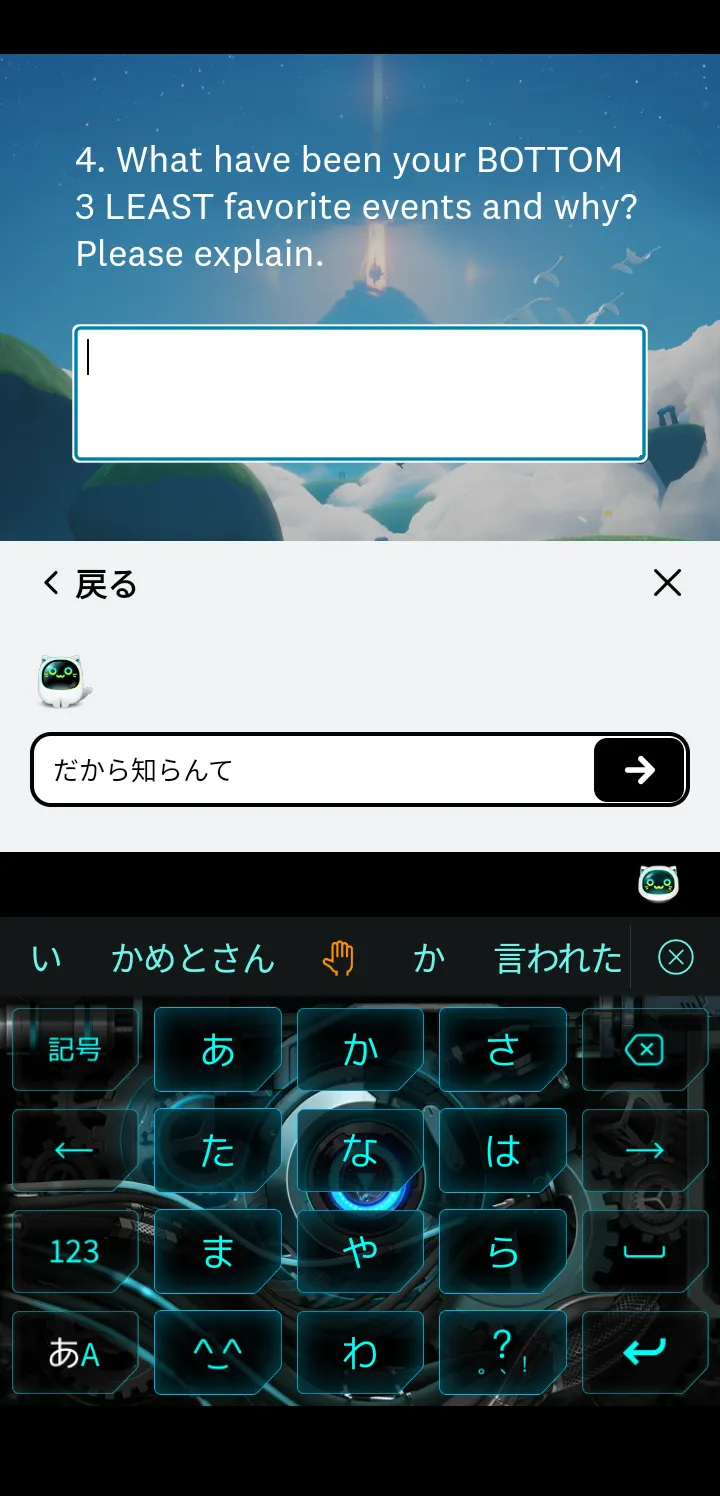Screen dimensions: 720x1496
Task: Toggle input language with あA key
Action: tap(75, 1352)
